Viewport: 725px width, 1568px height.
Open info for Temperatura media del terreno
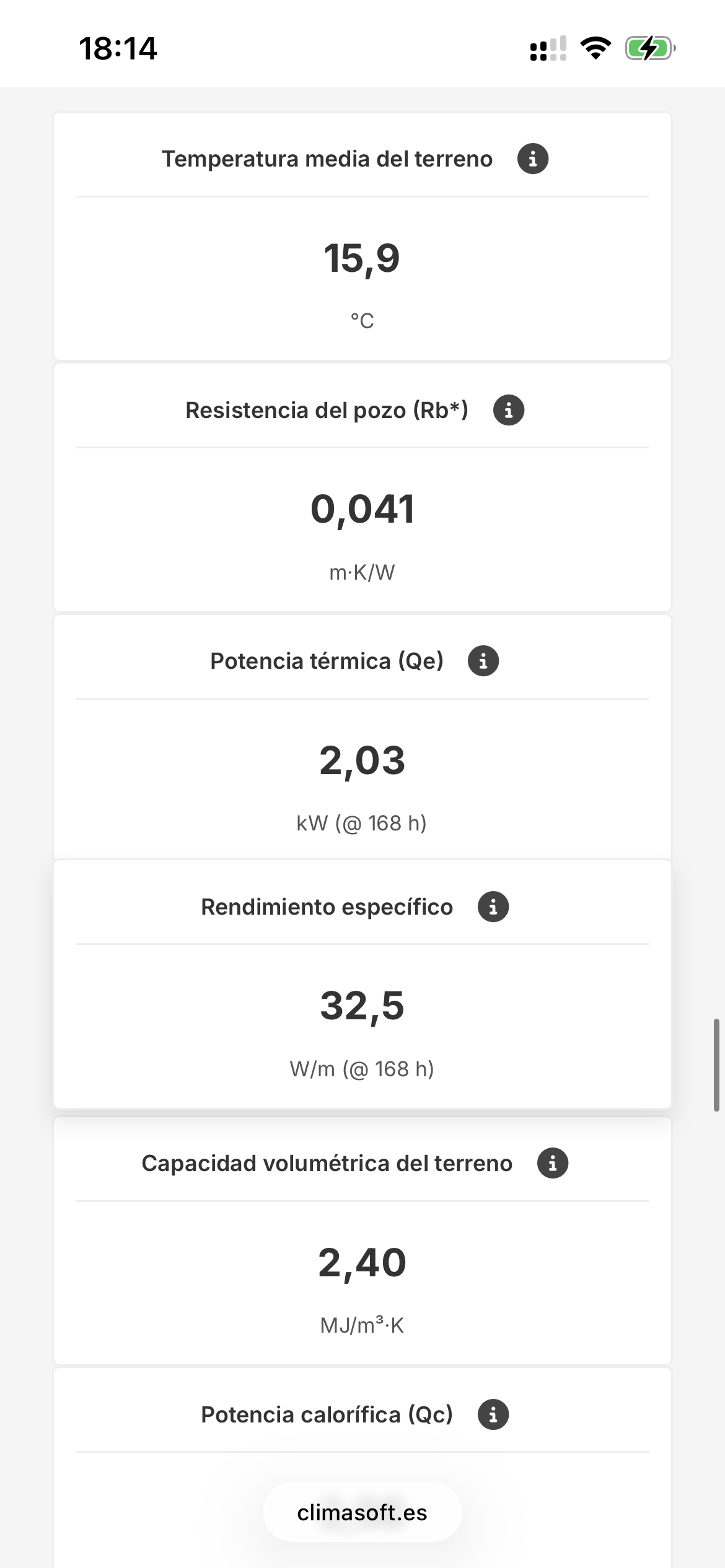pos(533,159)
